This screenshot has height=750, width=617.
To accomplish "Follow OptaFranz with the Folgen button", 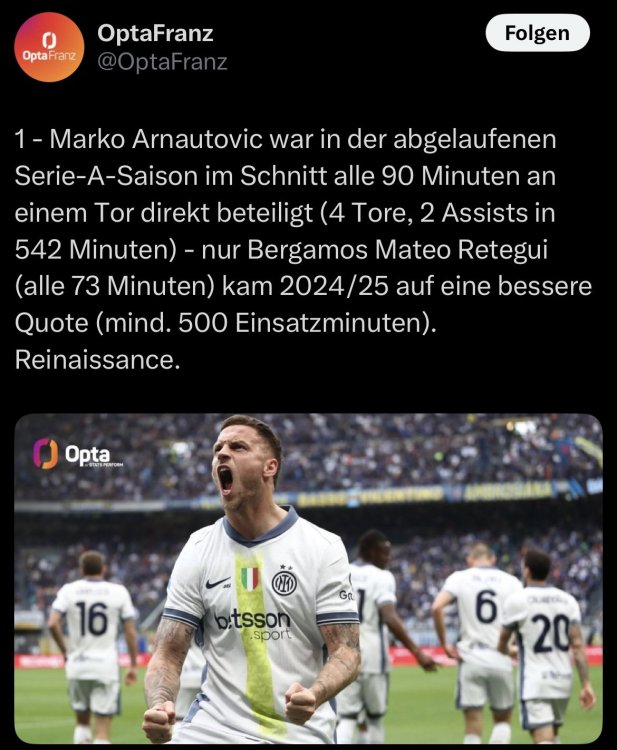I will pos(537,33).
